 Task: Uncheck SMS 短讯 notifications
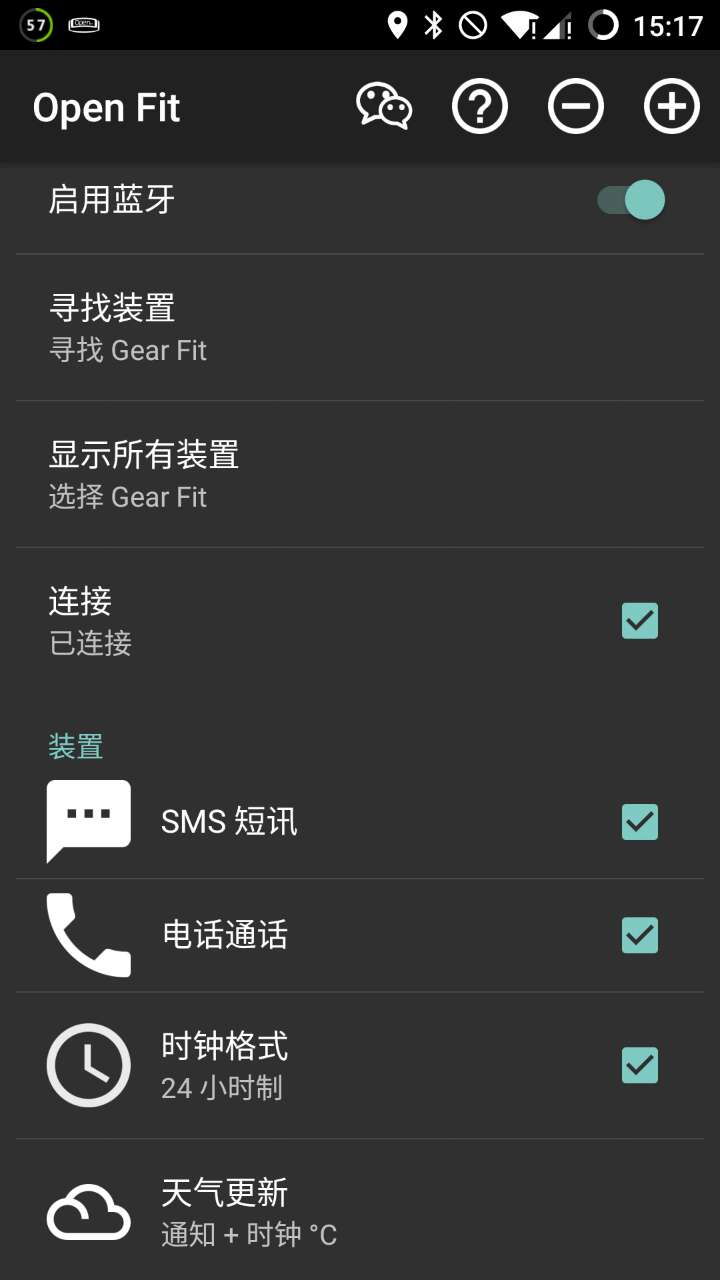point(639,822)
